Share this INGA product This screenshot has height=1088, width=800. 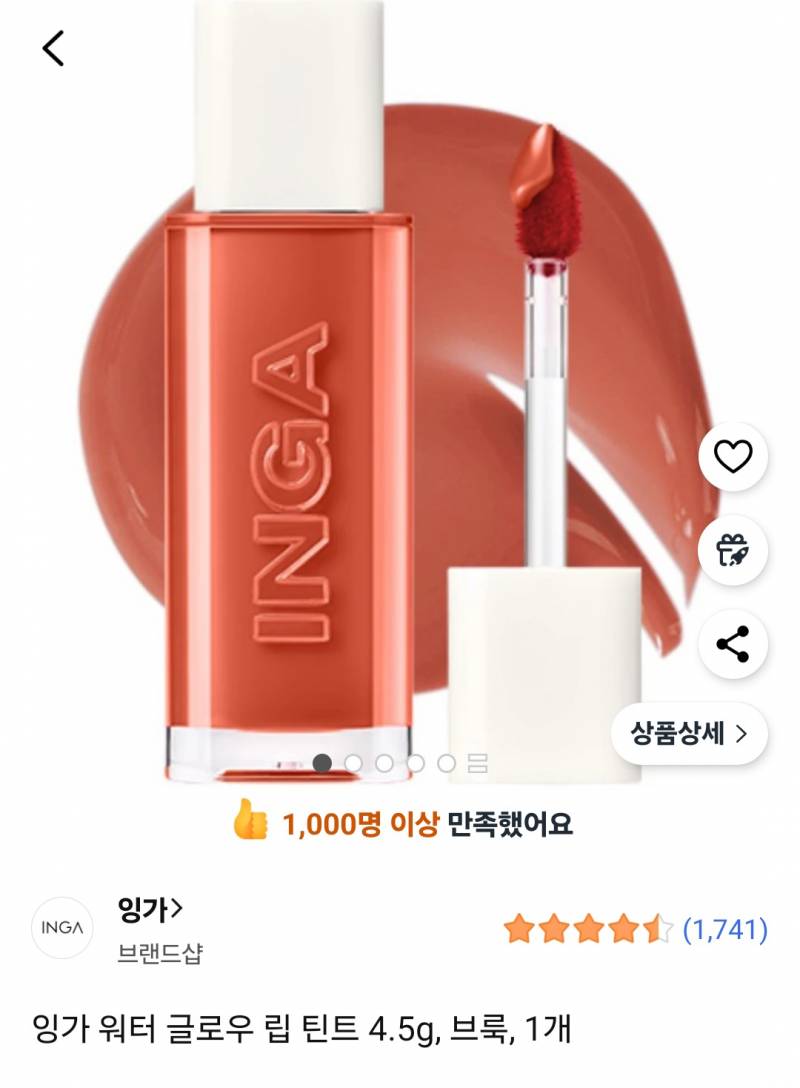point(732,644)
